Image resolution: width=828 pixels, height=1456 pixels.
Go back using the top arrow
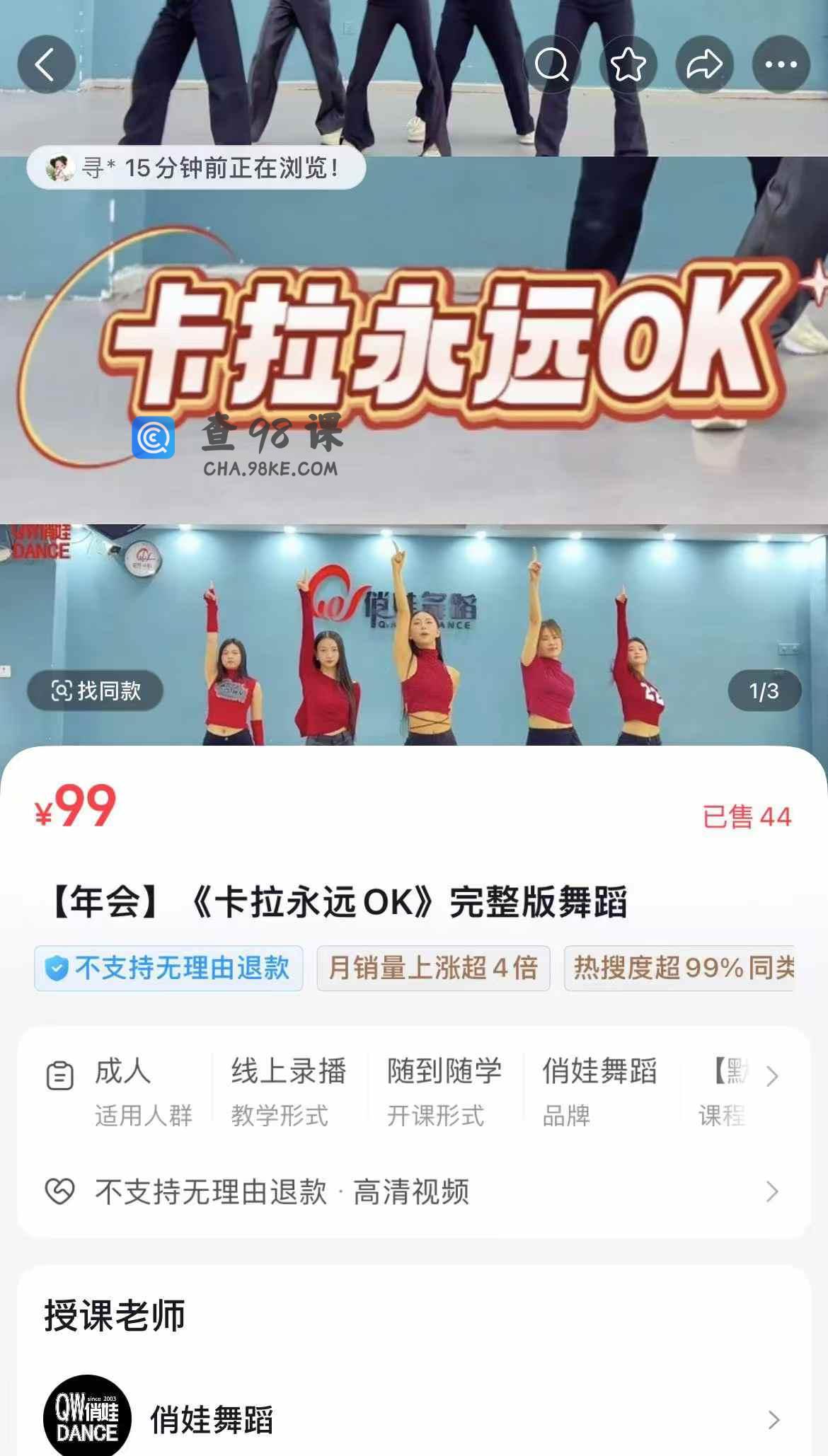pyautogui.click(x=47, y=64)
